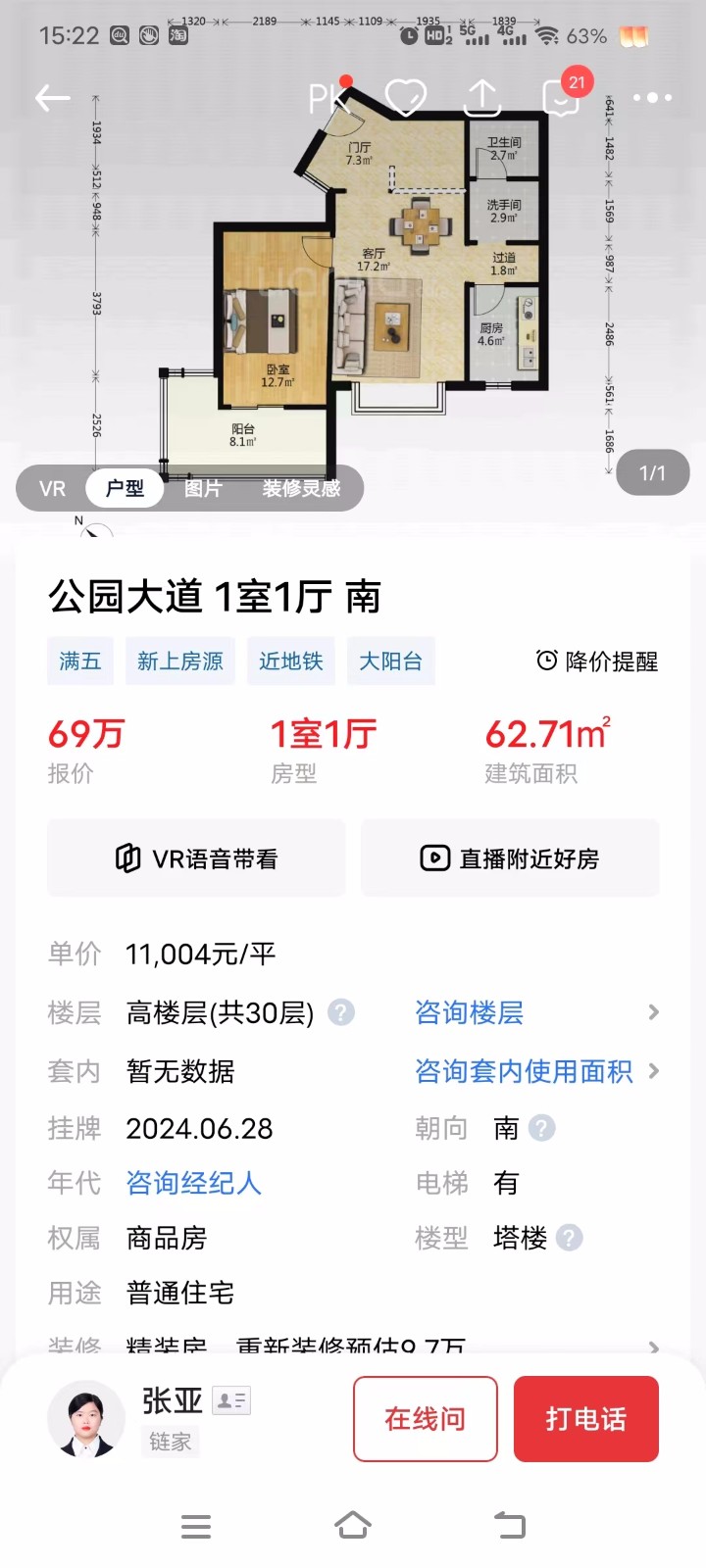Switch to the VR tab
This screenshot has height=1568, width=706.
point(52,488)
